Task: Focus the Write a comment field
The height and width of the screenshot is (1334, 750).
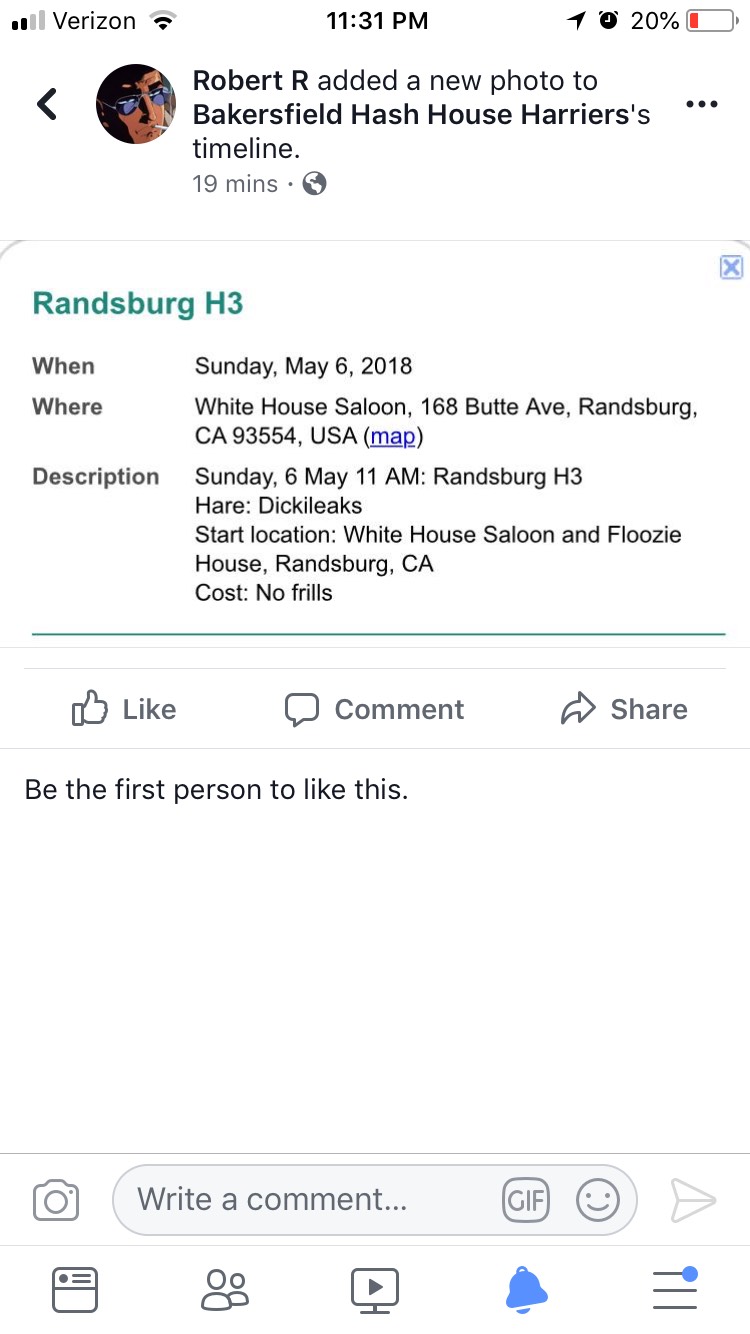Action: [310, 1200]
